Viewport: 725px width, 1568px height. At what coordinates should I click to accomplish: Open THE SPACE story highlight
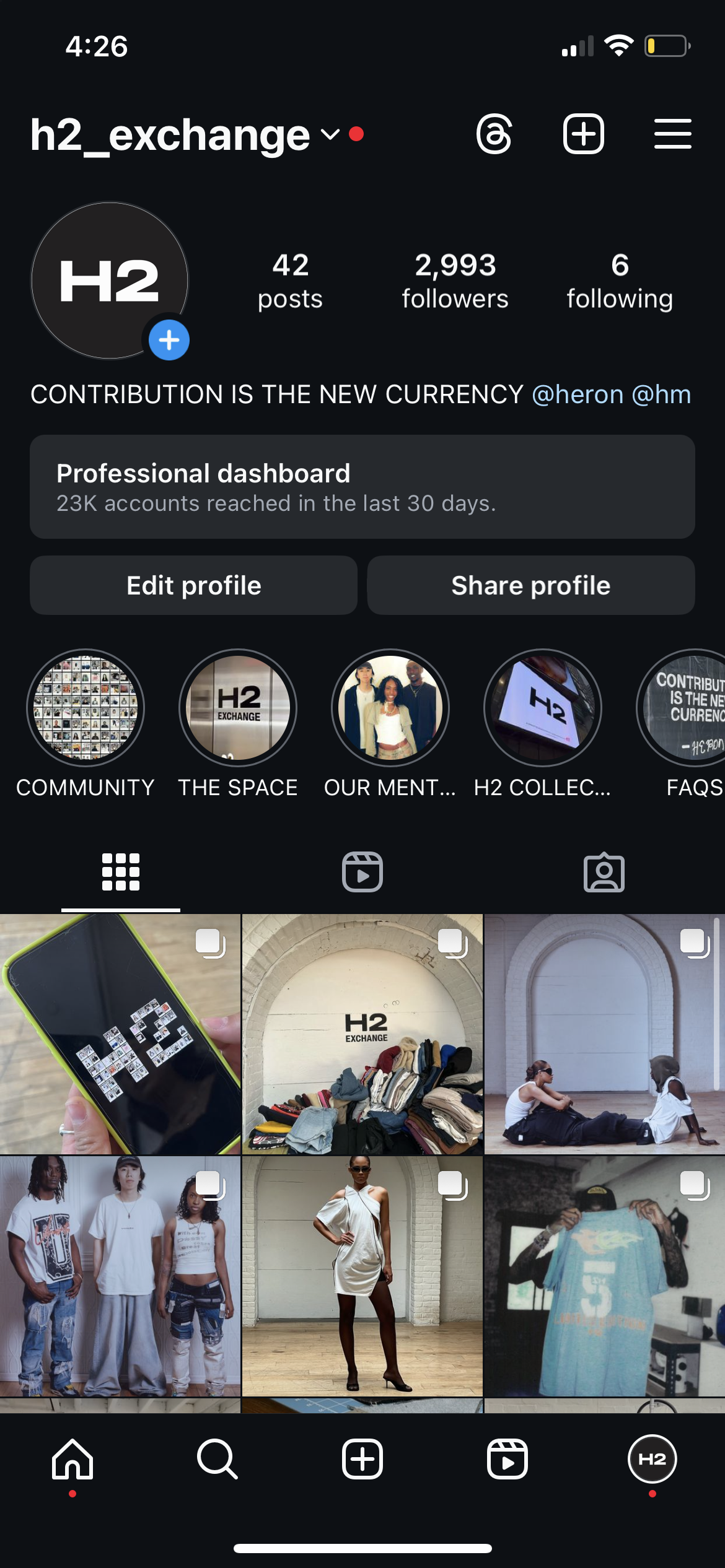coord(238,708)
